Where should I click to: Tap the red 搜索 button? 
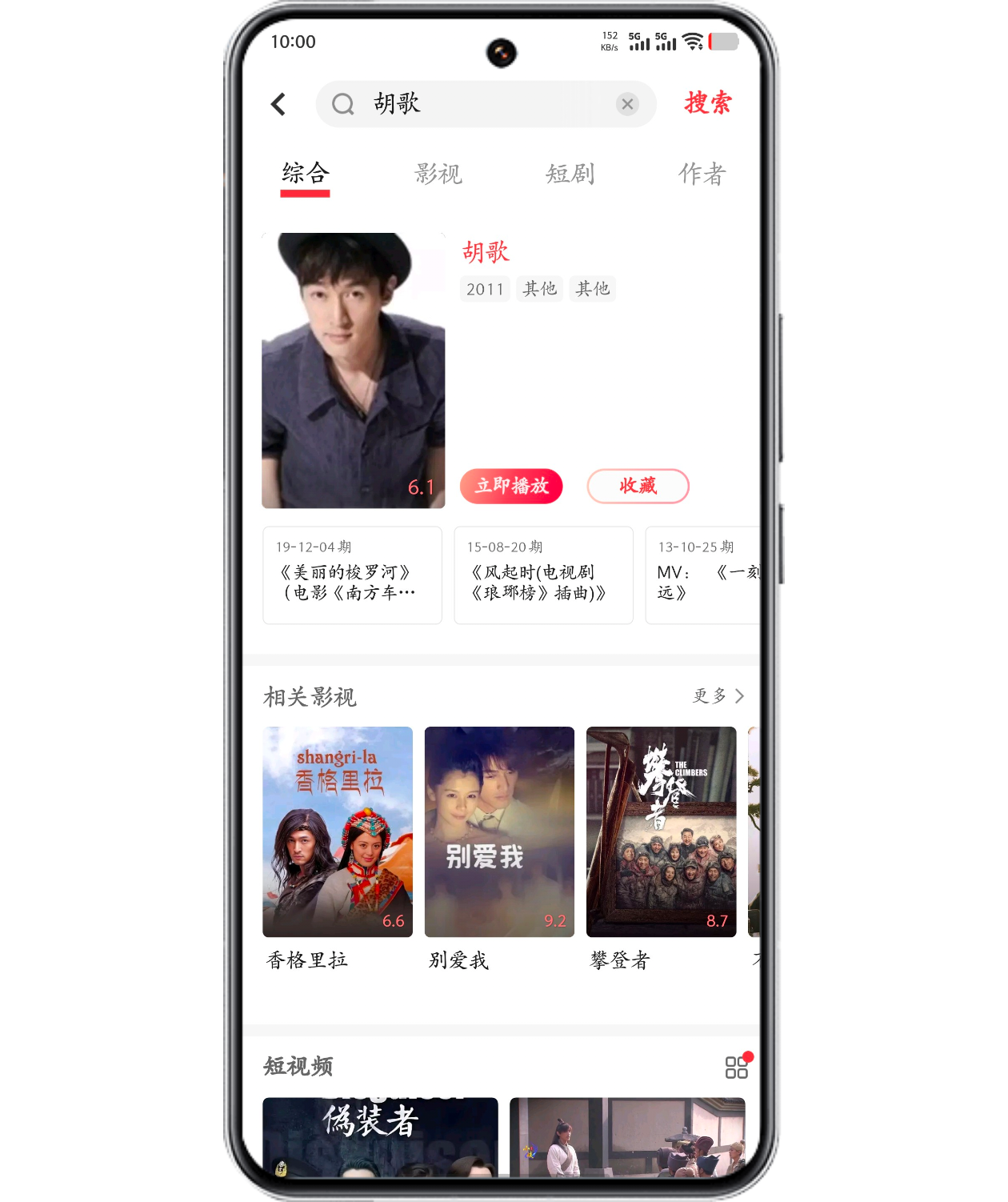(708, 103)
